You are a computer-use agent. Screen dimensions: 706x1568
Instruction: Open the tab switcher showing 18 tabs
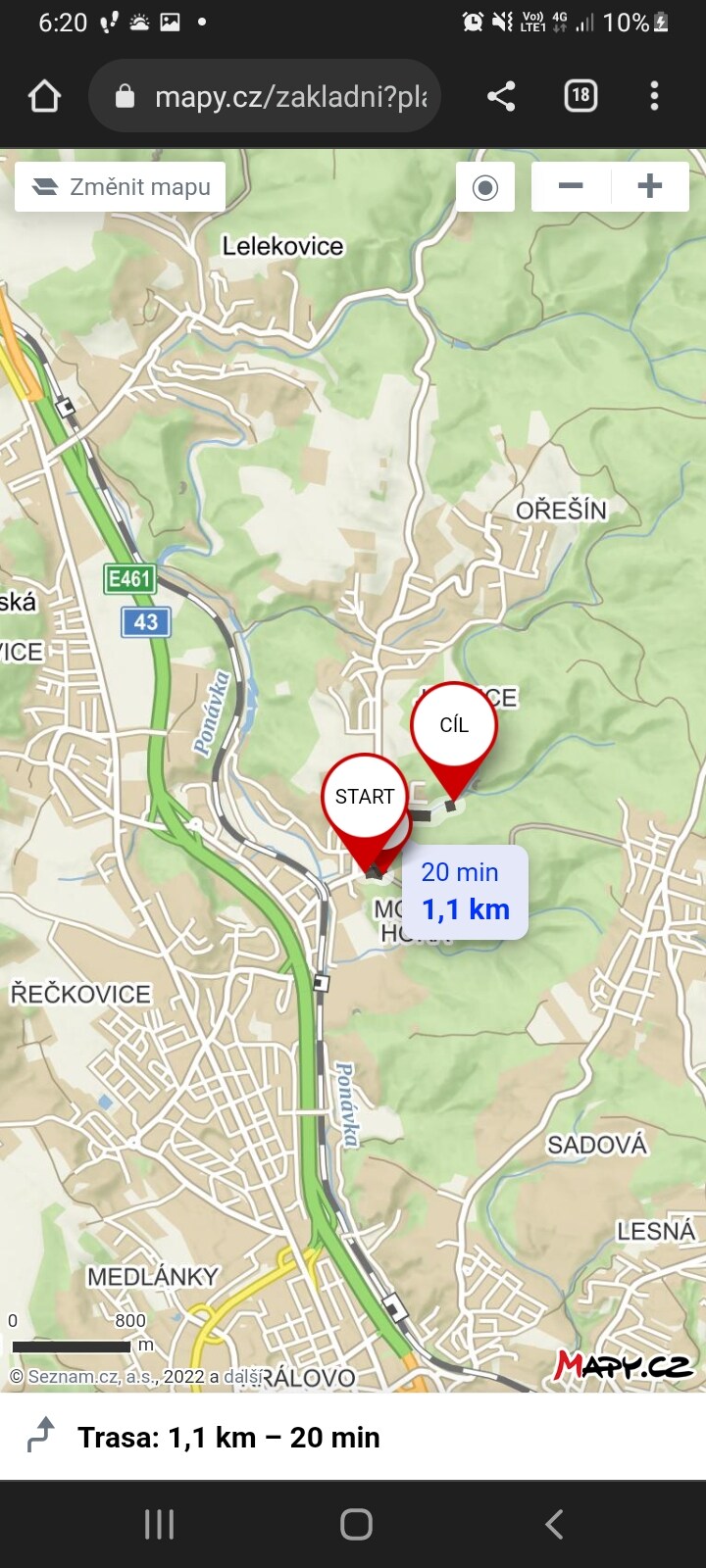pos(580,96)
